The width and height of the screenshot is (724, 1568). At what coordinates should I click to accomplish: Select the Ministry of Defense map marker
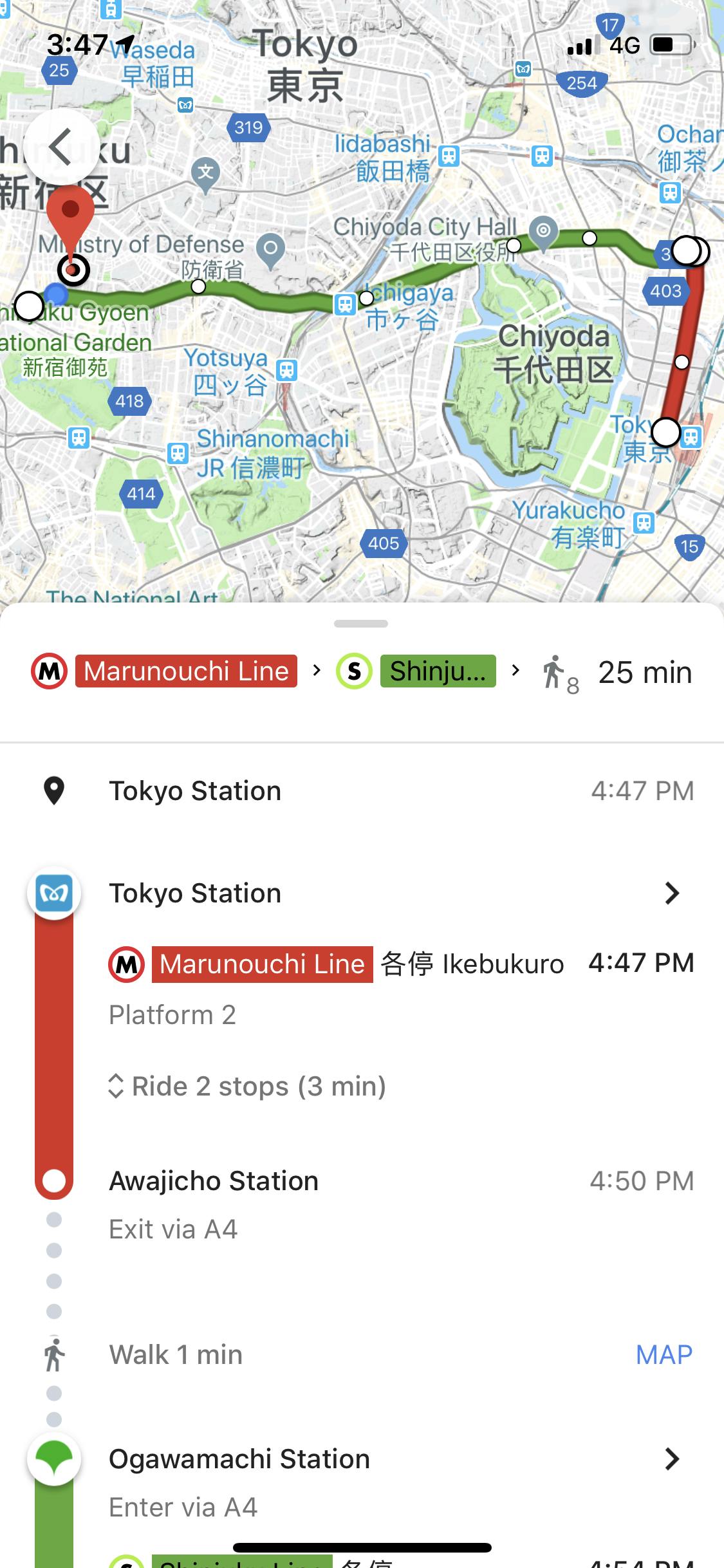click(271, 249)
